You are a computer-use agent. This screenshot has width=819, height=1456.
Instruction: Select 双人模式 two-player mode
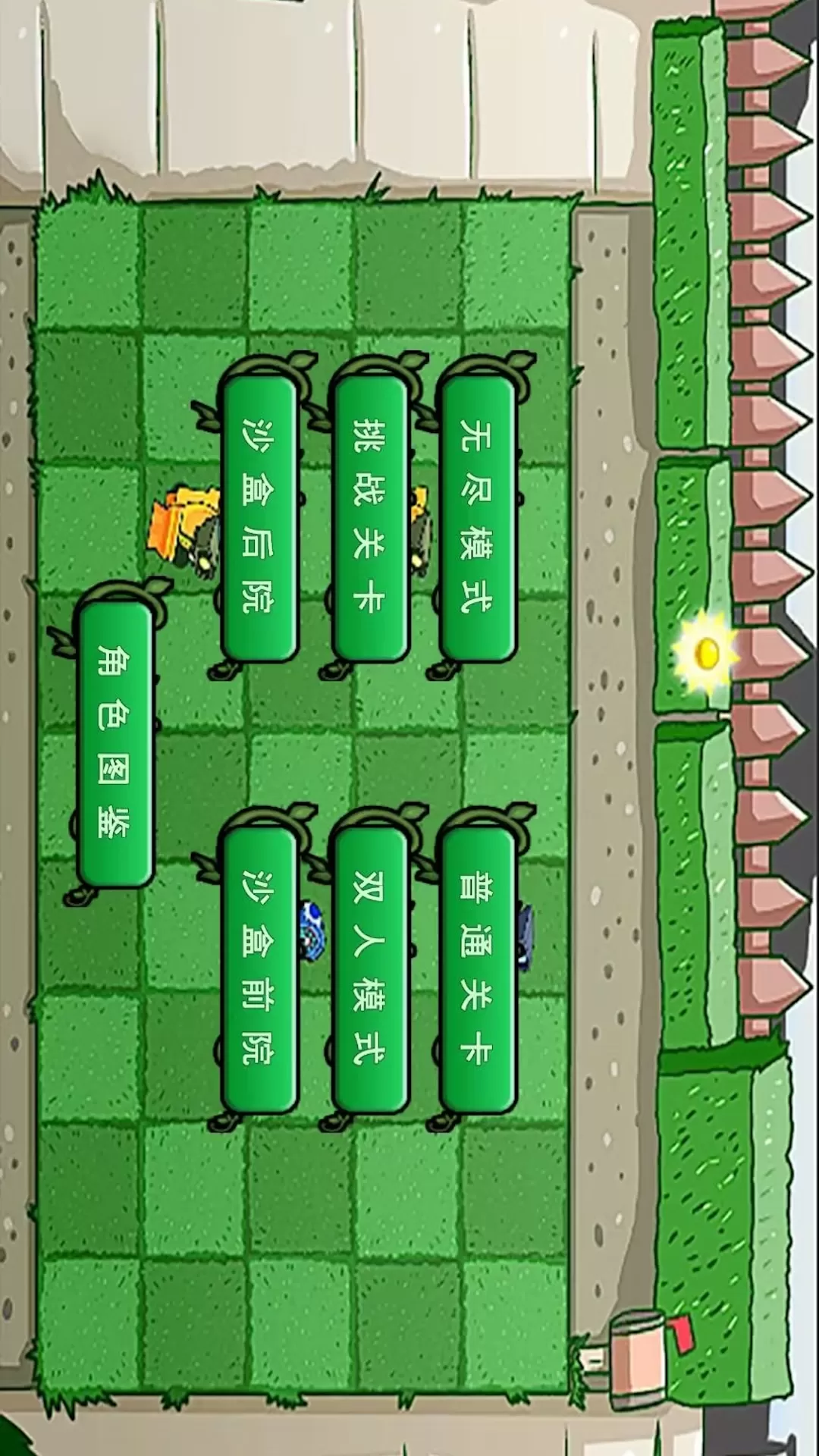click(370, 969)
